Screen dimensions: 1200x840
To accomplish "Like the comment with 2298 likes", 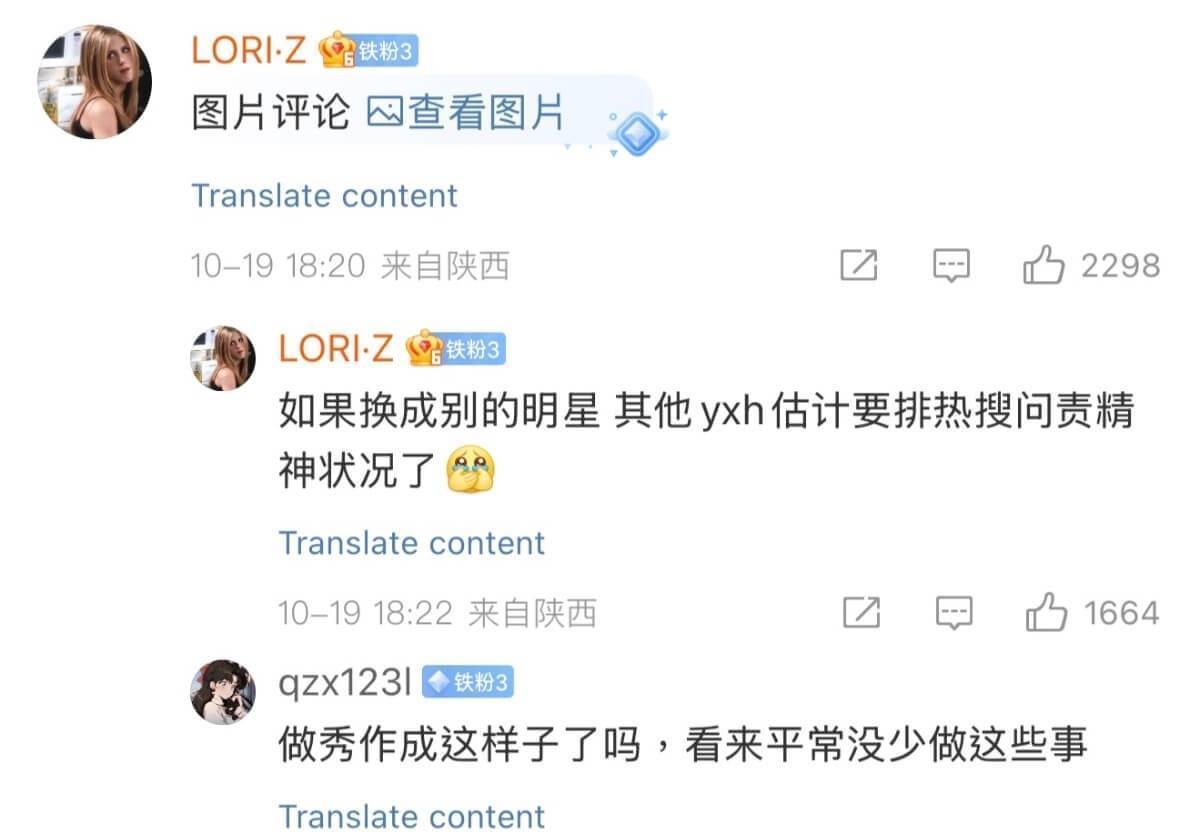I will click(x=1044, y=265).
